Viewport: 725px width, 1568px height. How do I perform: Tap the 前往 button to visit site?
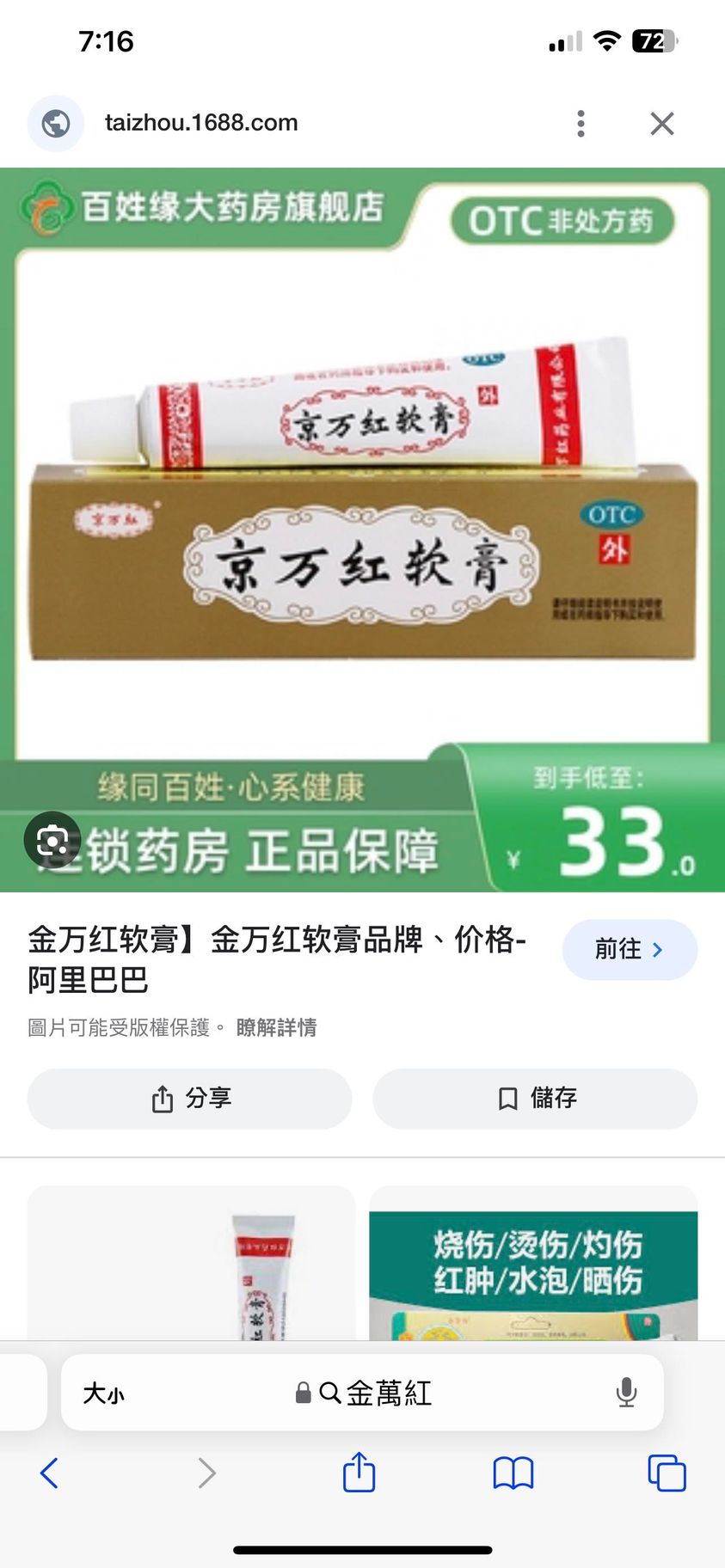(x=630, y=949)
